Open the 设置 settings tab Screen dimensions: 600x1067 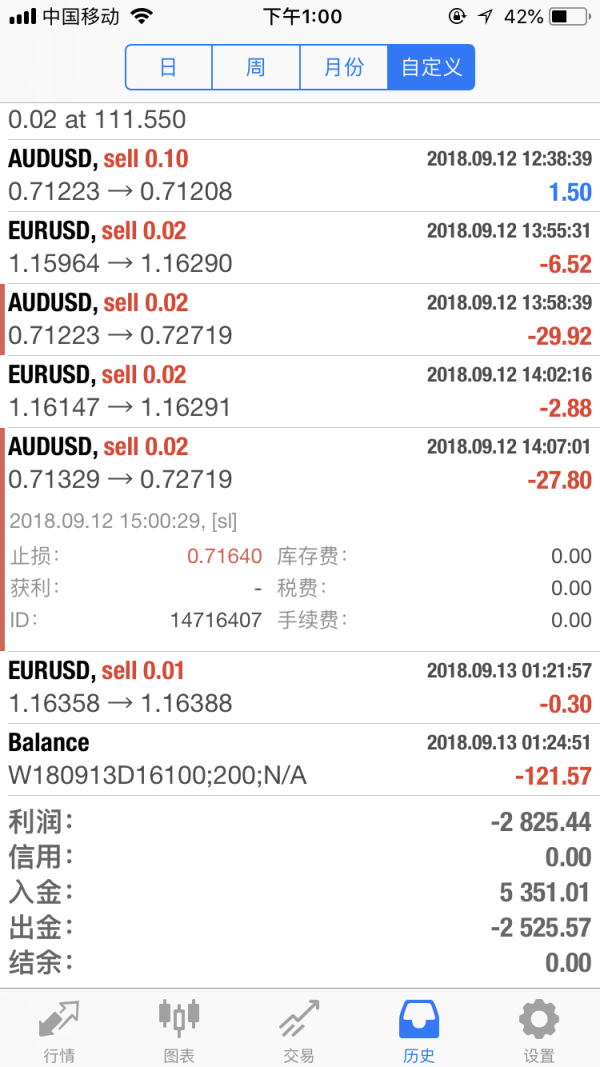click(x=539, y=1028)
